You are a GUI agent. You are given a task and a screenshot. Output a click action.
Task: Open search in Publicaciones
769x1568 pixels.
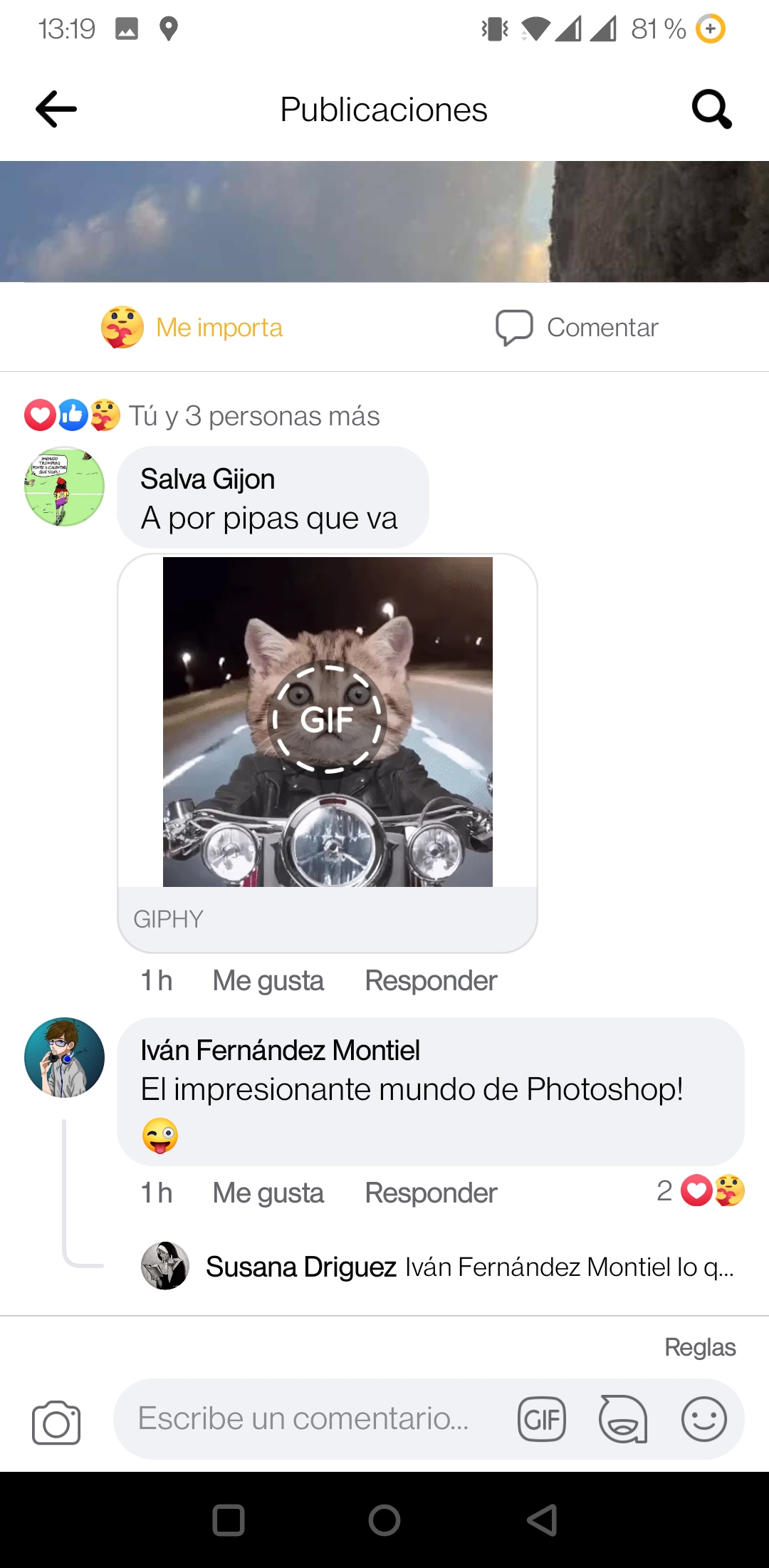click(x=711, y=110)
